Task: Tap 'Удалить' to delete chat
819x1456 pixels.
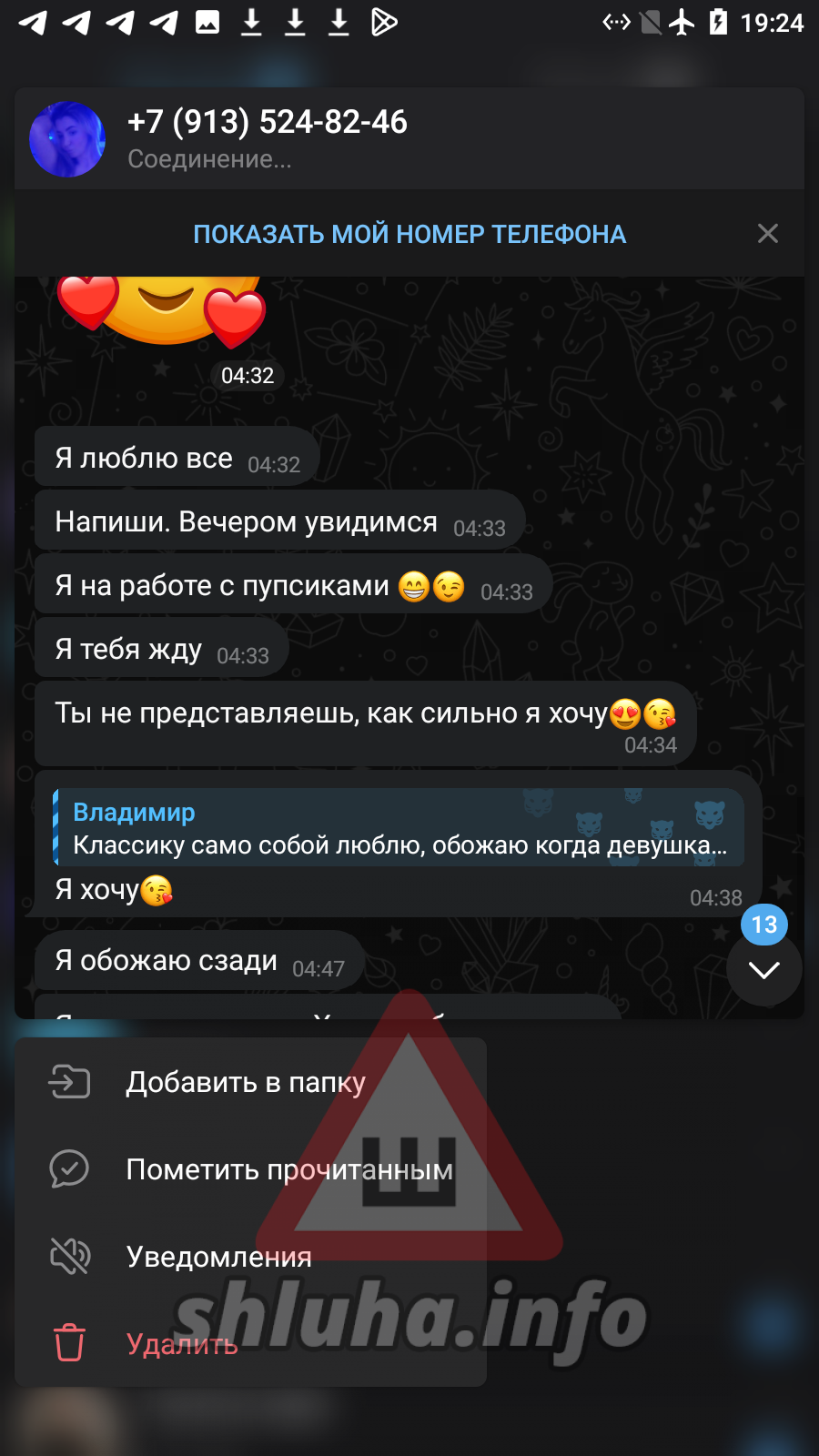Action: tap(182, 1343)
